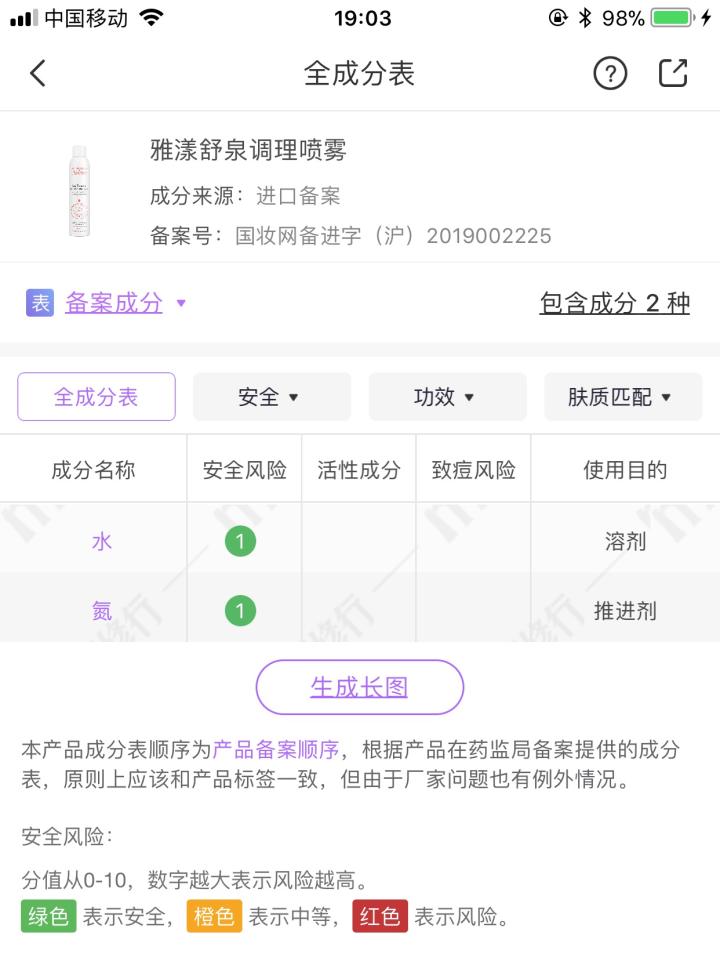Select the 安全风险 column header
This screenshot has height=972, width=720.
pos(244,468)
